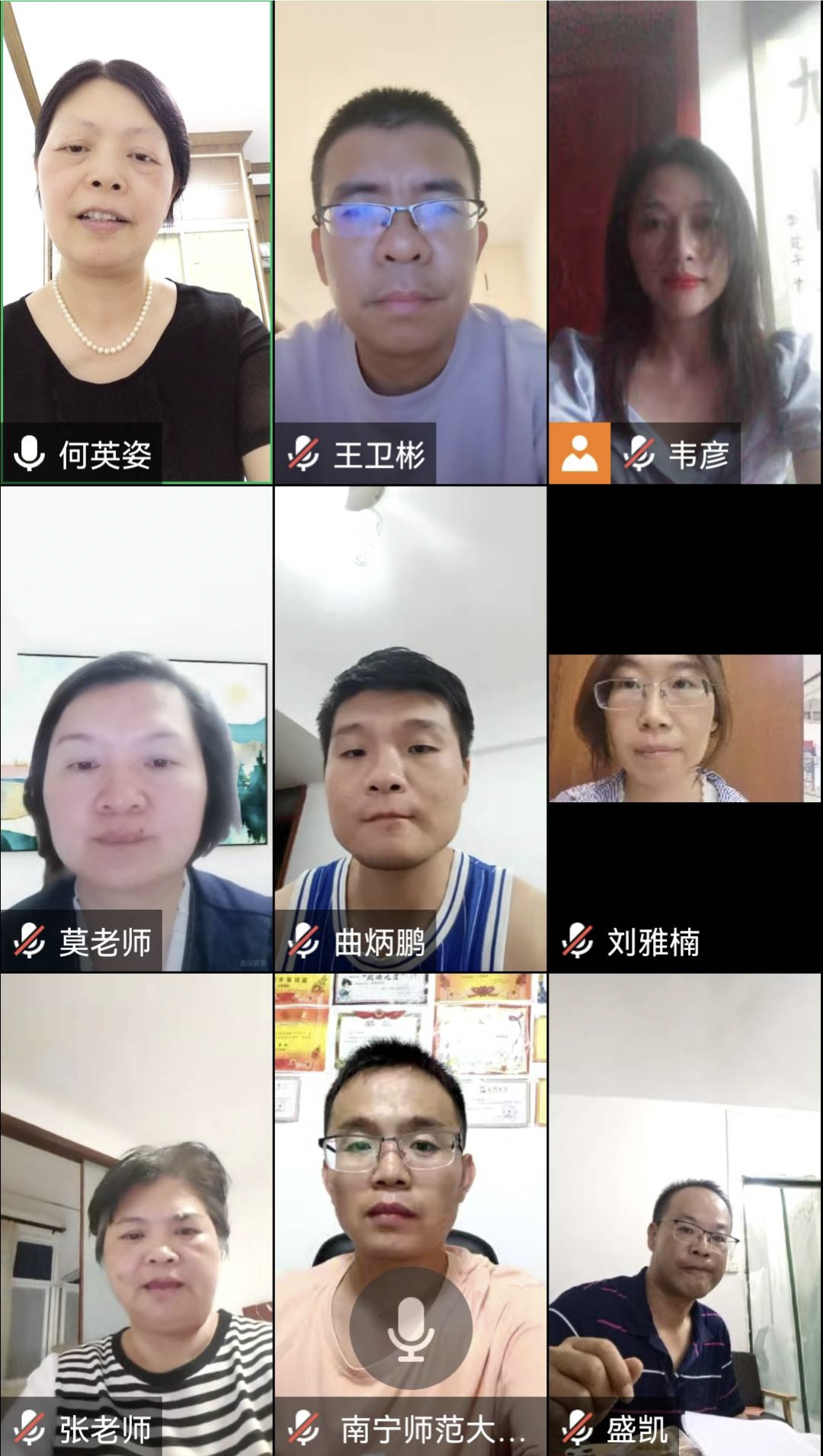
Task: Open 韦彦's video tile
Action: (685, 229)
